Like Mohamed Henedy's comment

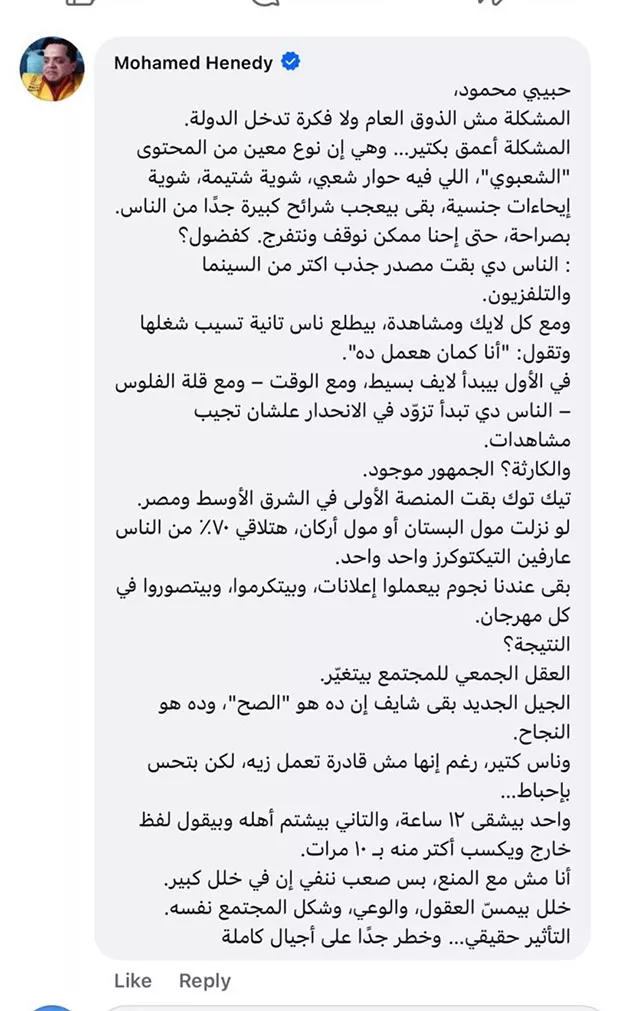pyautogui.click(x=132, y=981)
